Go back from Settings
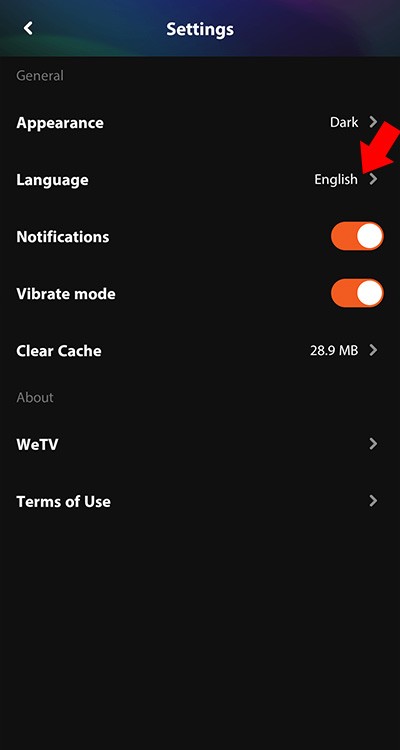The width and height of the screenshot is (400, 750). (28, 28)
